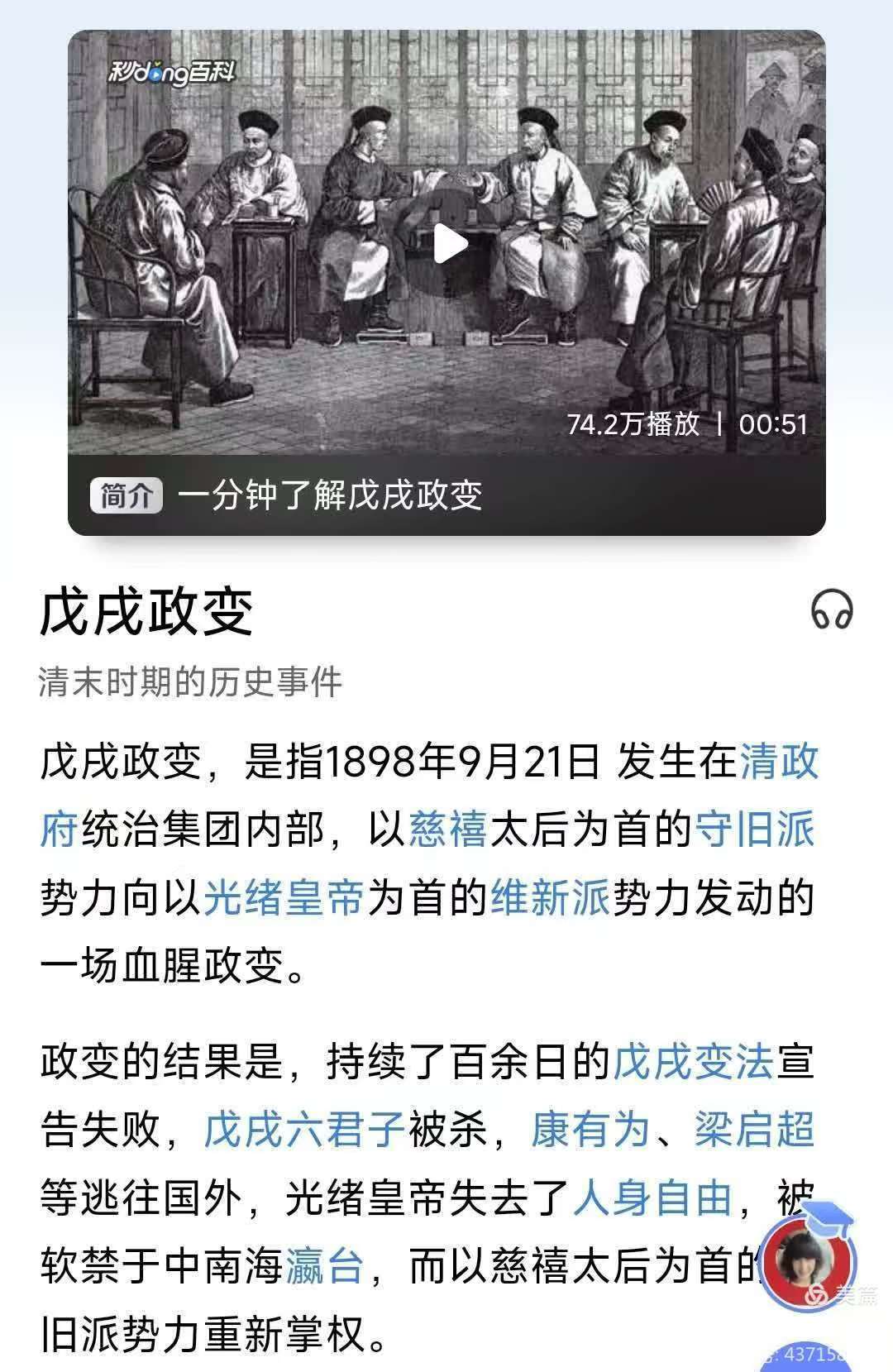Open the 光绪皇帝 link

tap(284, 897)
